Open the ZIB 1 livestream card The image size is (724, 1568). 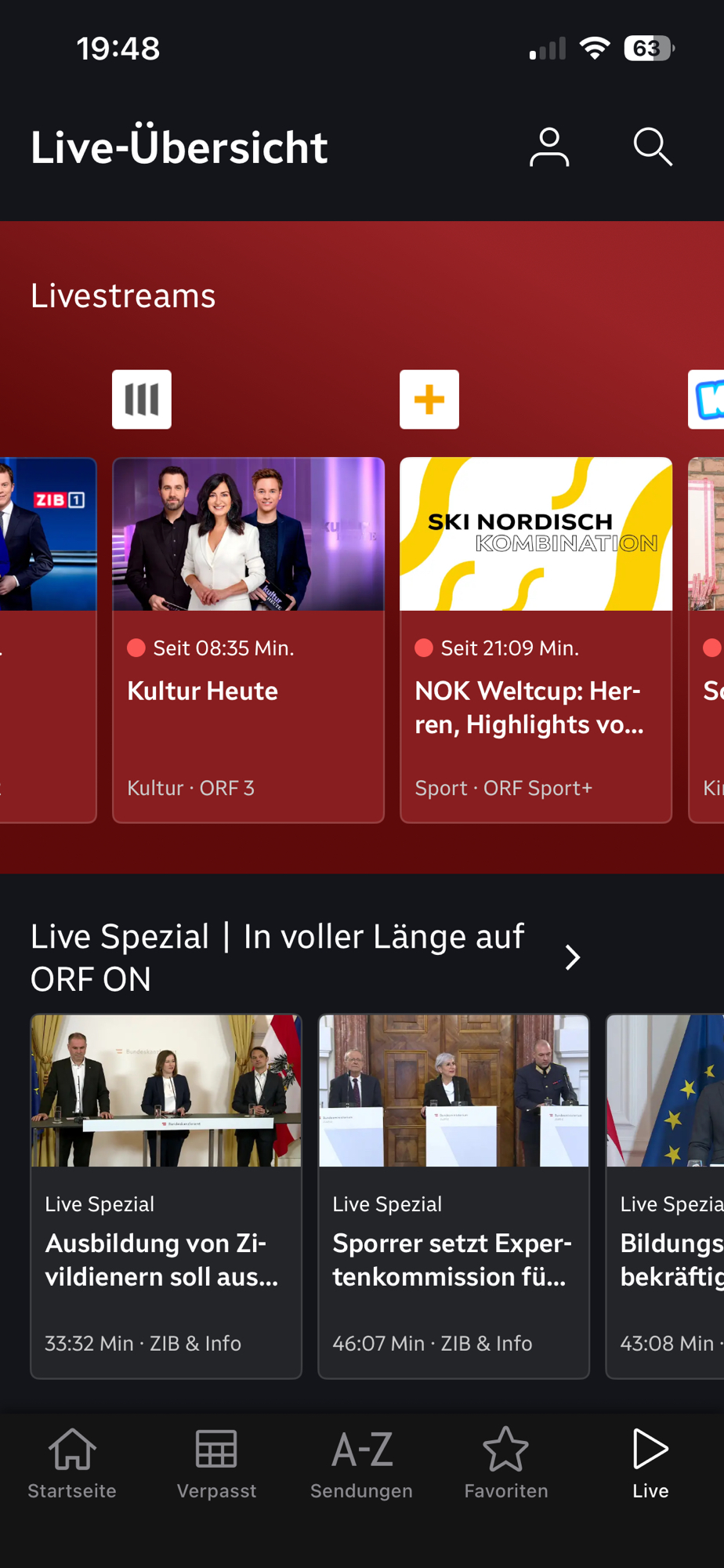[47, 639]
